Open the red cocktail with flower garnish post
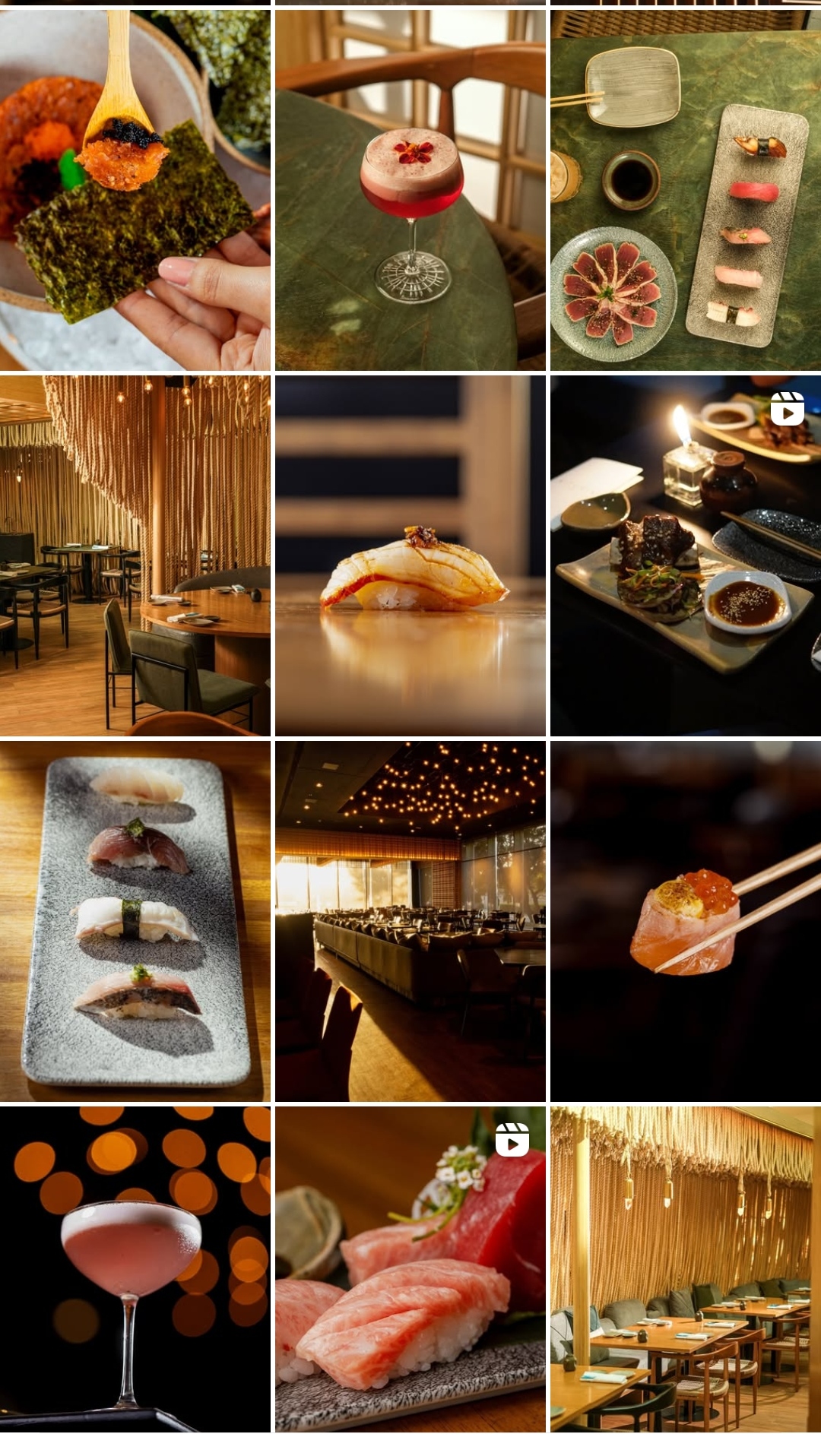 click(x=410, y=190)
